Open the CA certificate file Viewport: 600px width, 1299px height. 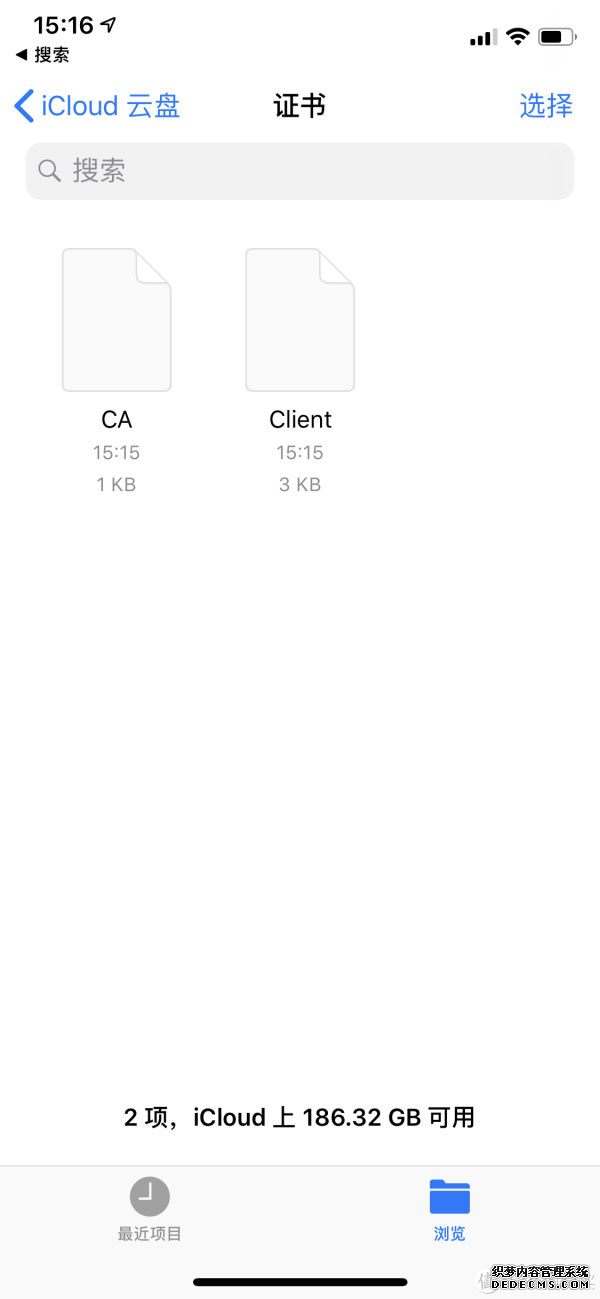point(117,320)
